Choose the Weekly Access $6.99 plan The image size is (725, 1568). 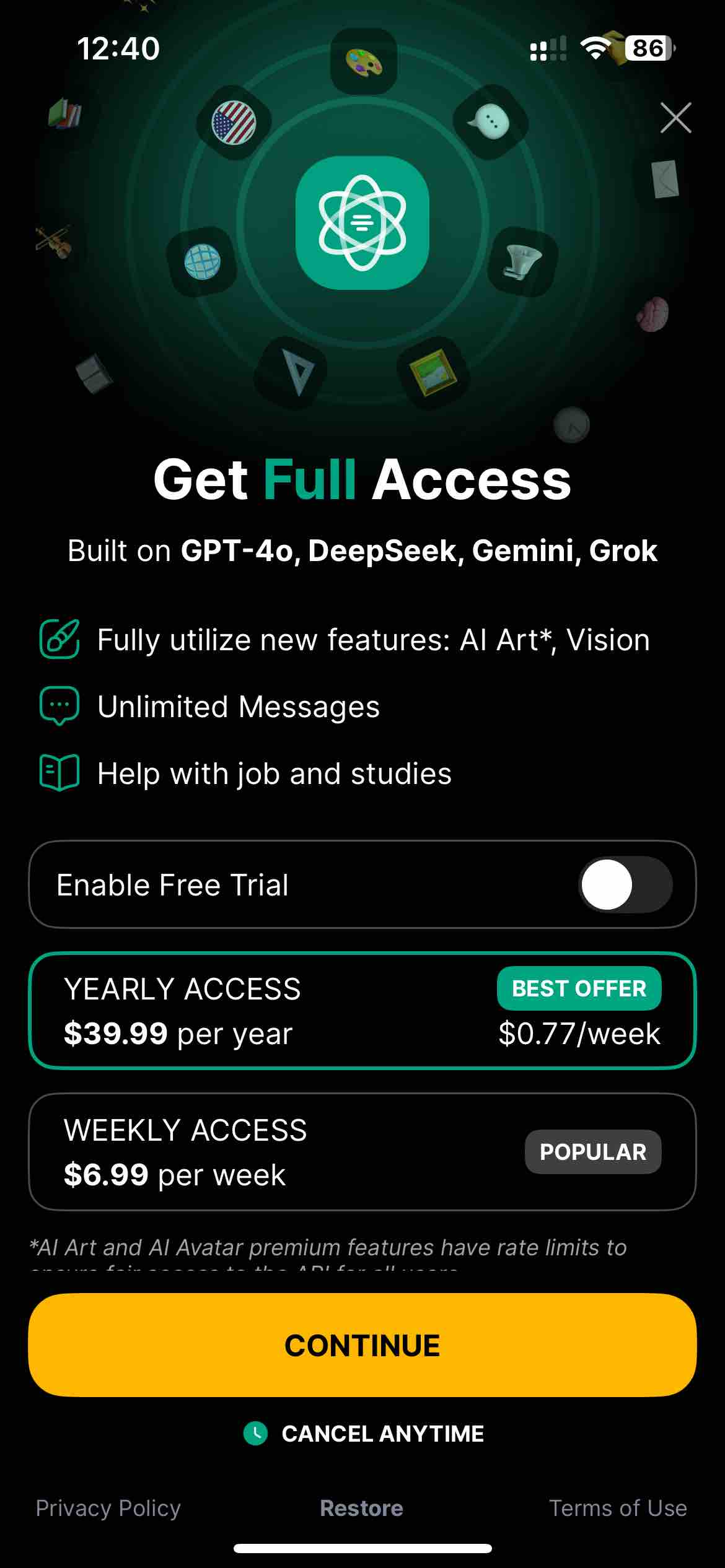[362, 1152]
